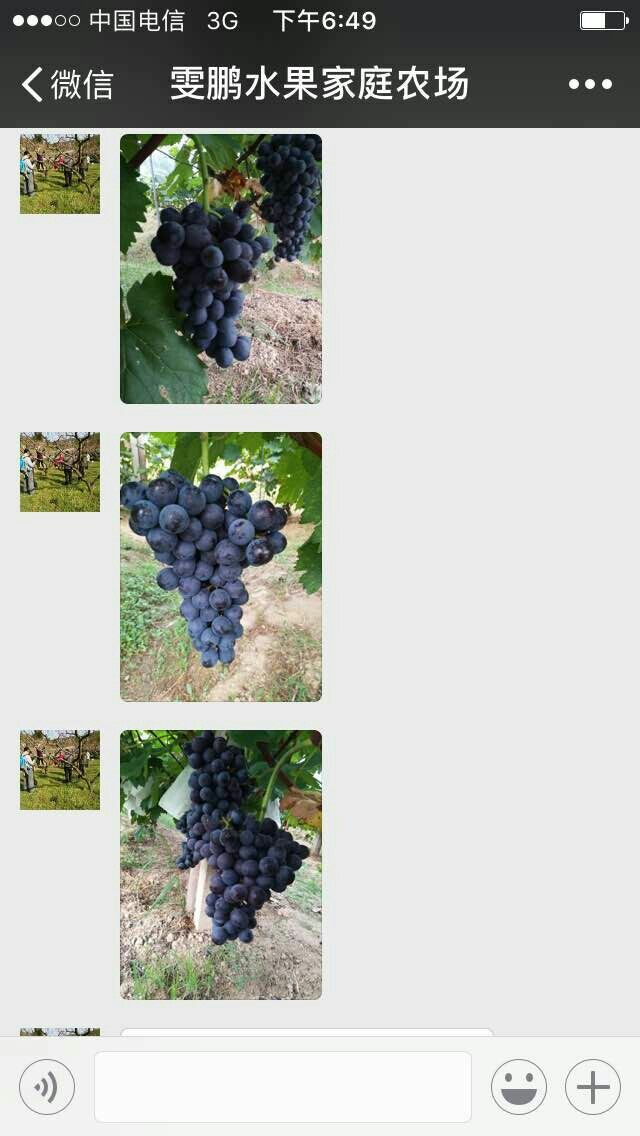The width and height of the screenshot is (640, 1136).
Task: Open the first grape photo message
Action: click(x=221, y=269)
